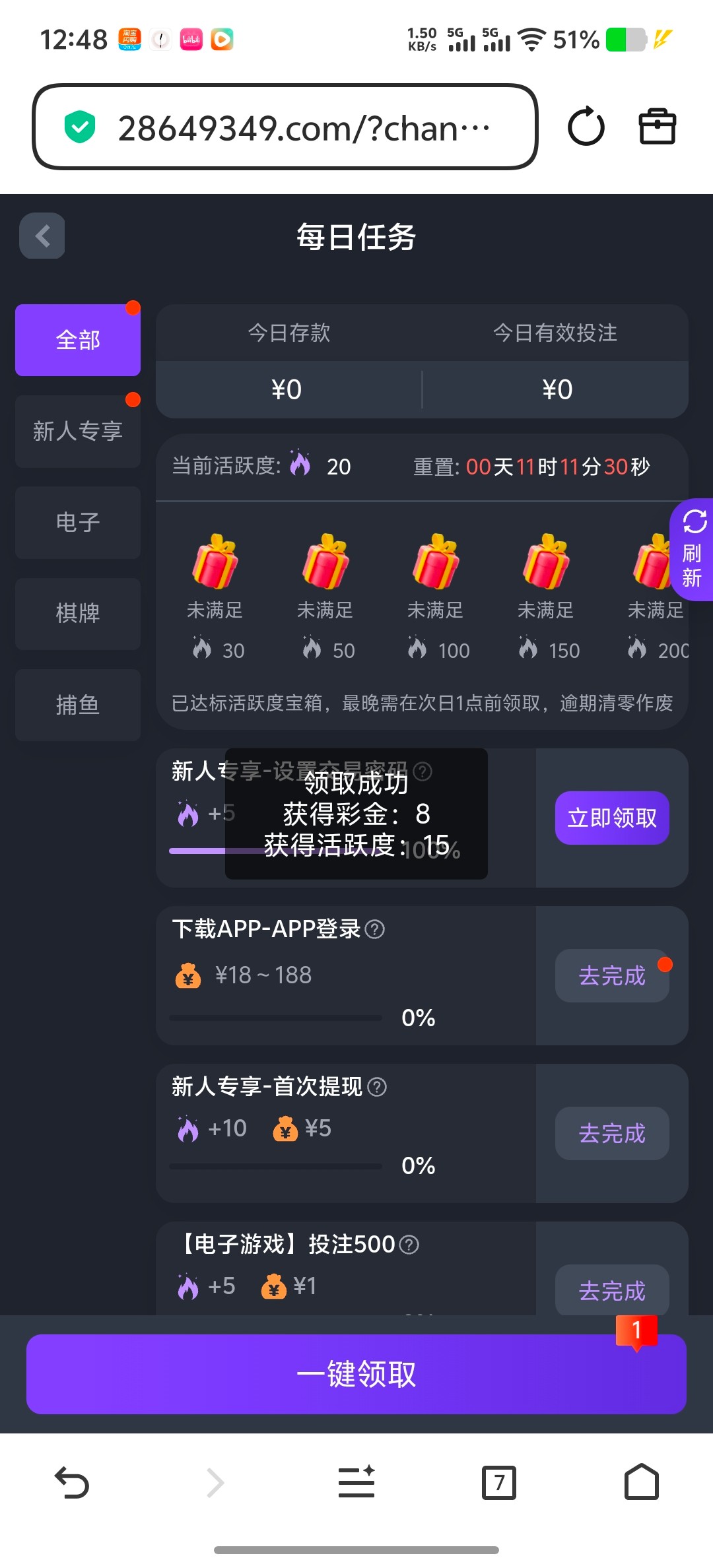
Task: Claim reward with 立即领取
Action: point(611,818)
